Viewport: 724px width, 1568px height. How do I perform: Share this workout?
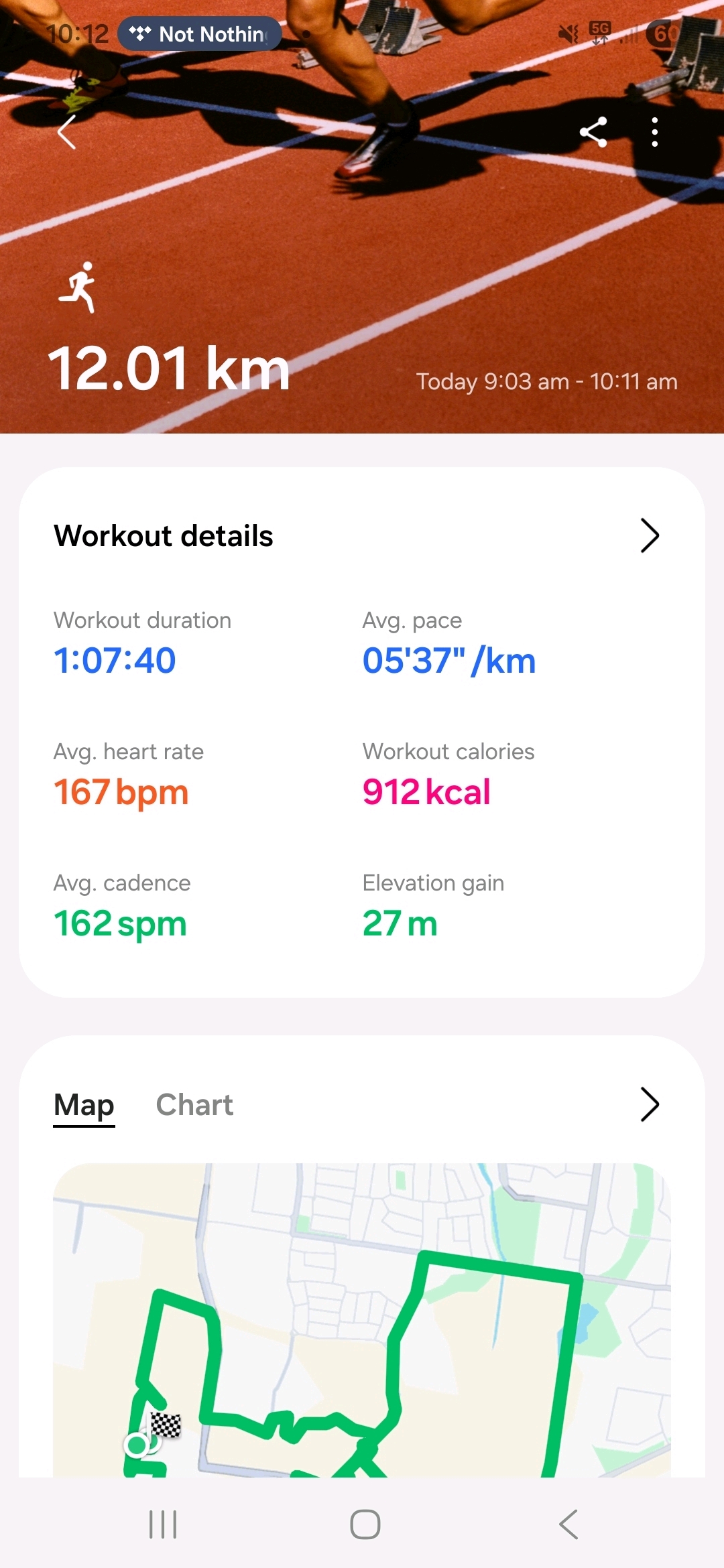[x=593, y=132]
